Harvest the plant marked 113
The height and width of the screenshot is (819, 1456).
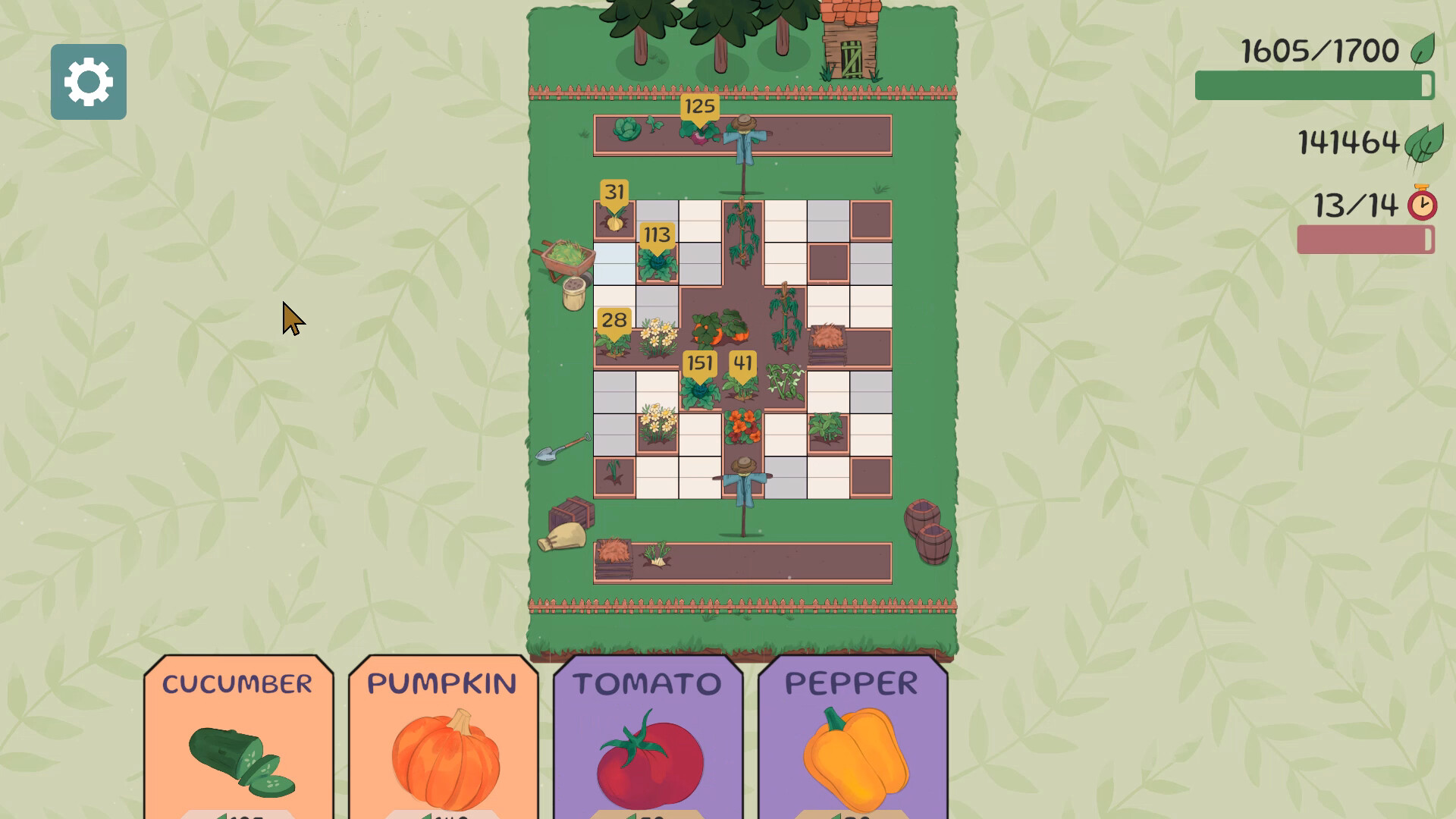coord(657,263)
